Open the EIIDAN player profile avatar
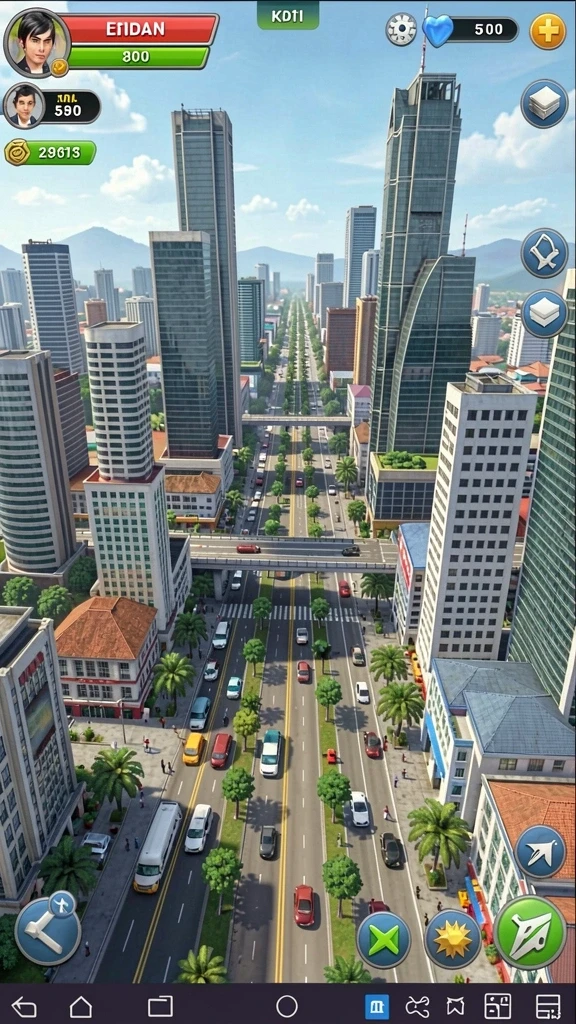Image resolution: width=576 pixels, height=1024 pixels. (37, 42)
